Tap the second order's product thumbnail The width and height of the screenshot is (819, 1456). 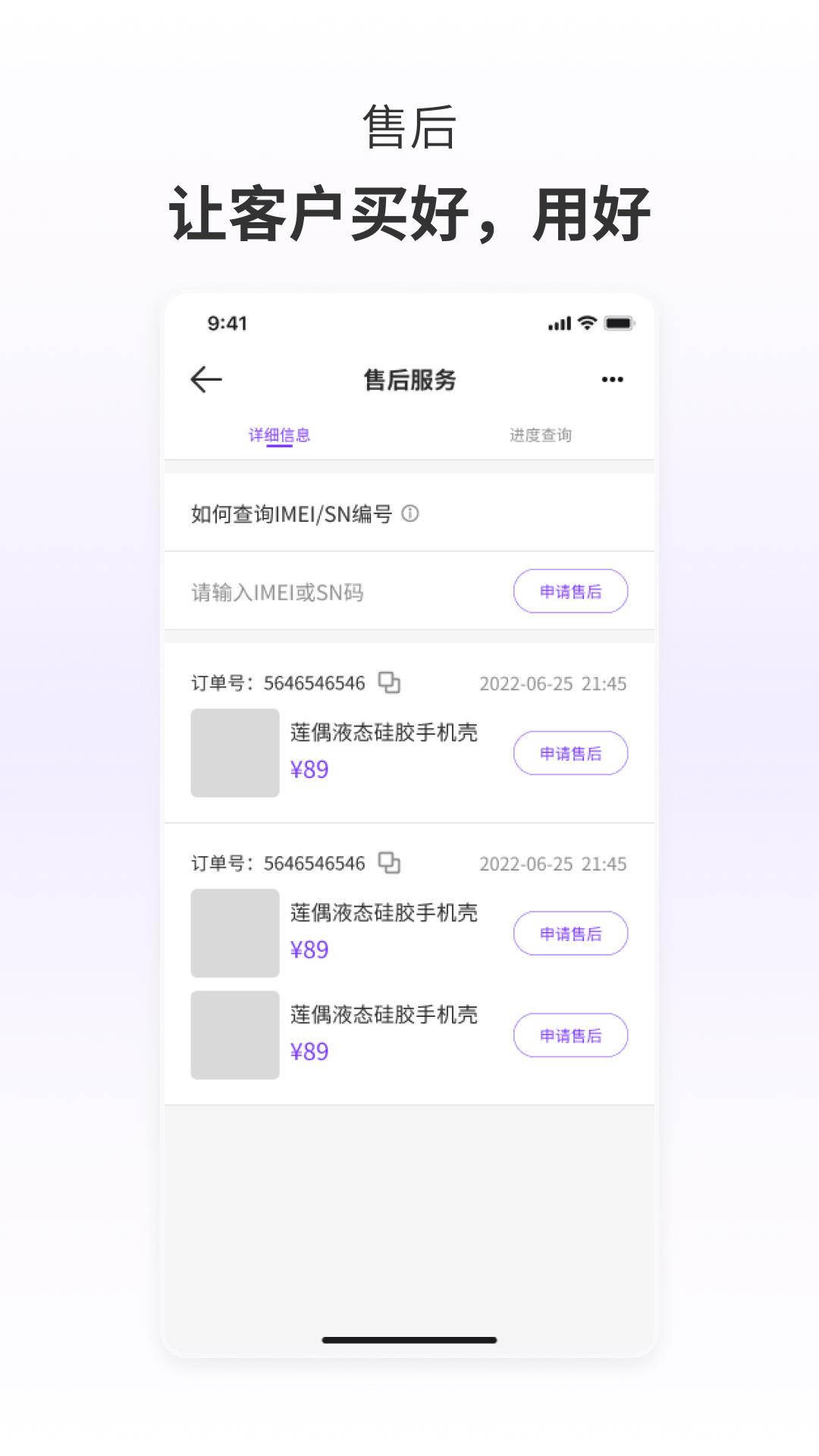(234, 932)
